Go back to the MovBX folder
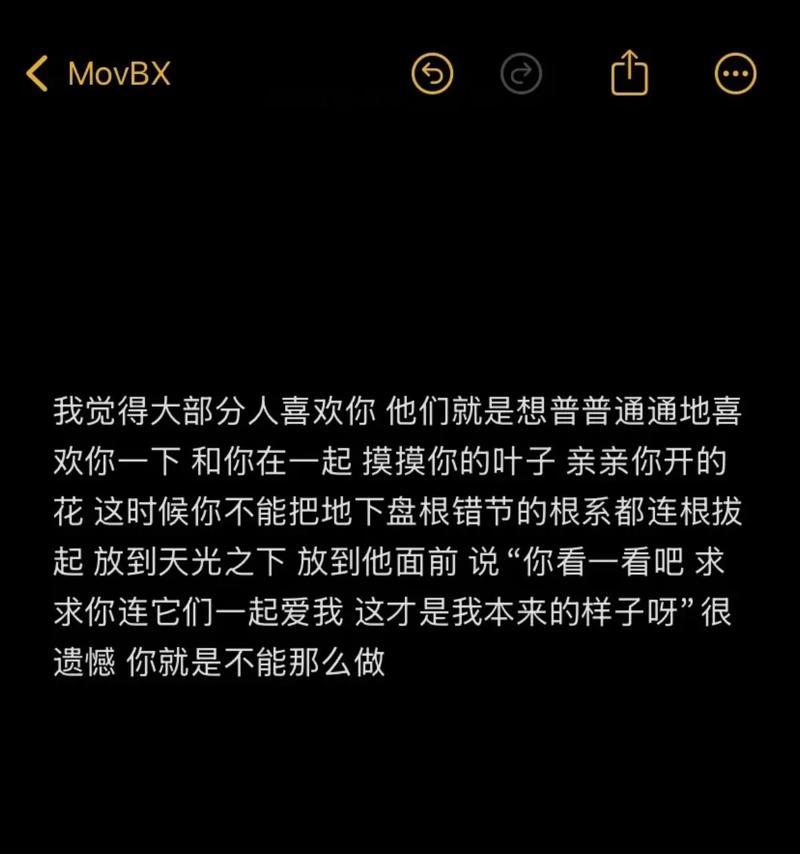 tap(98, 74)
